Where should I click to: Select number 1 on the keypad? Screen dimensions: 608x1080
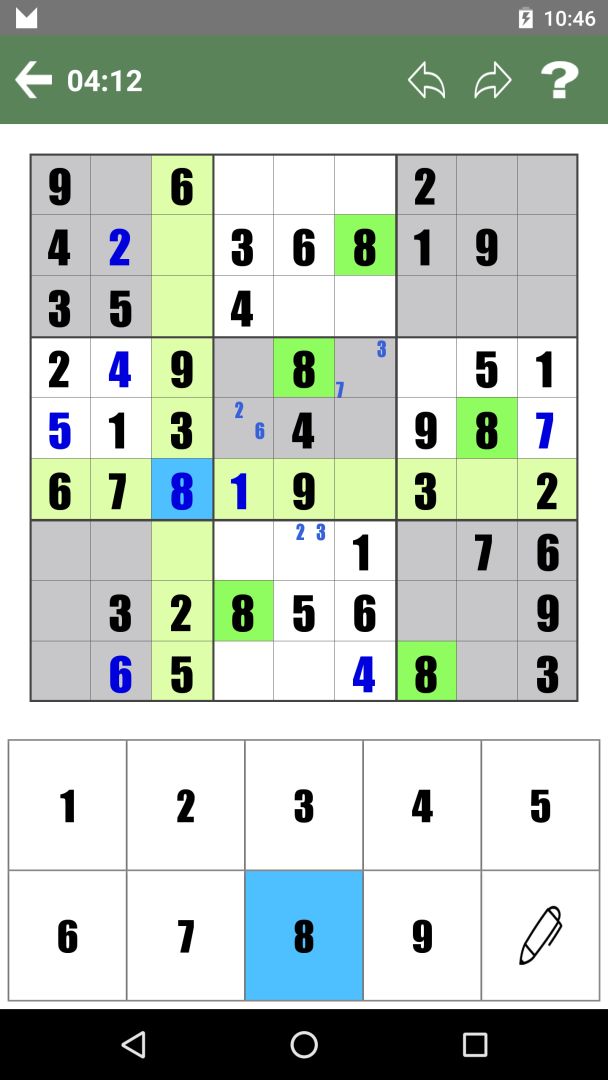coord(68,806)
